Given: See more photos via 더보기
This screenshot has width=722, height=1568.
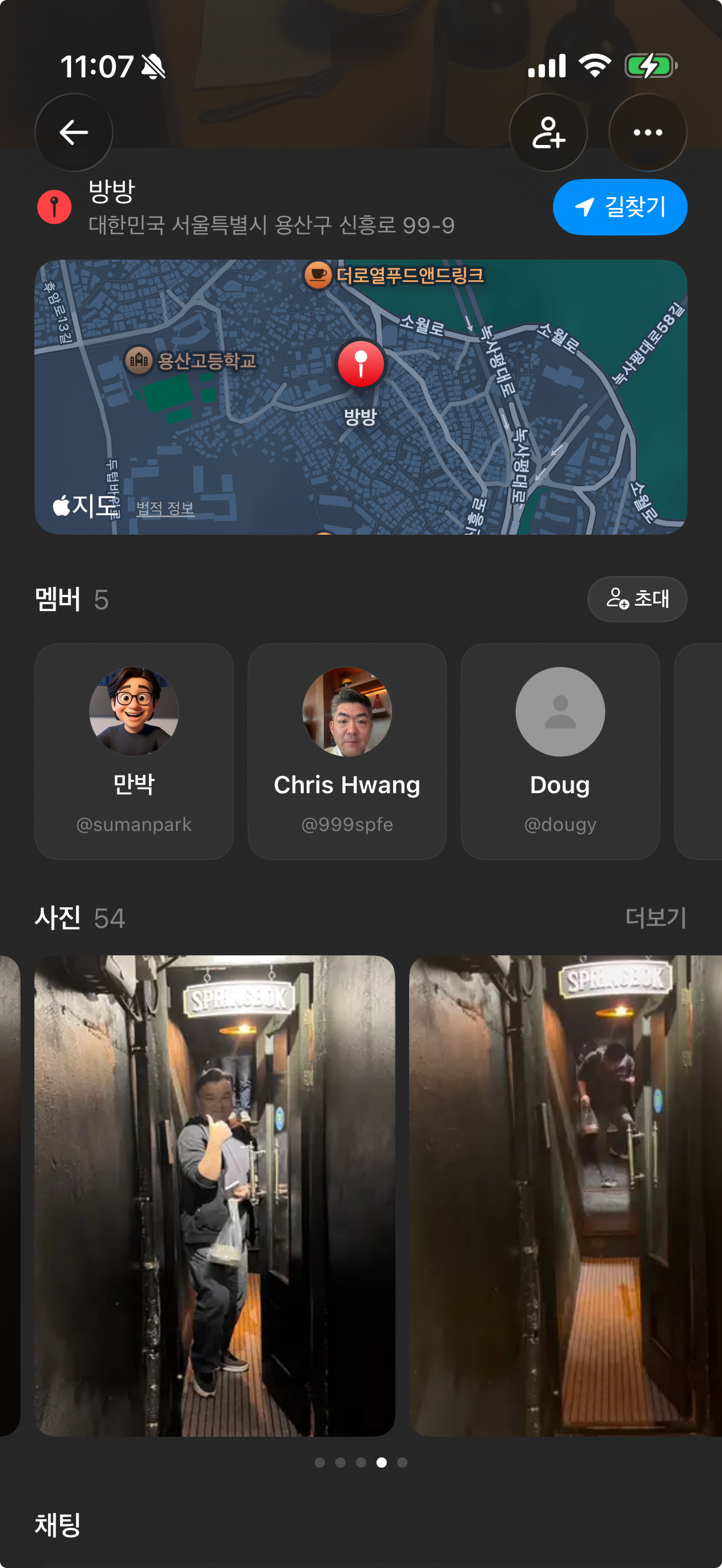Looking at the screenshot, I should coord(656,918).
